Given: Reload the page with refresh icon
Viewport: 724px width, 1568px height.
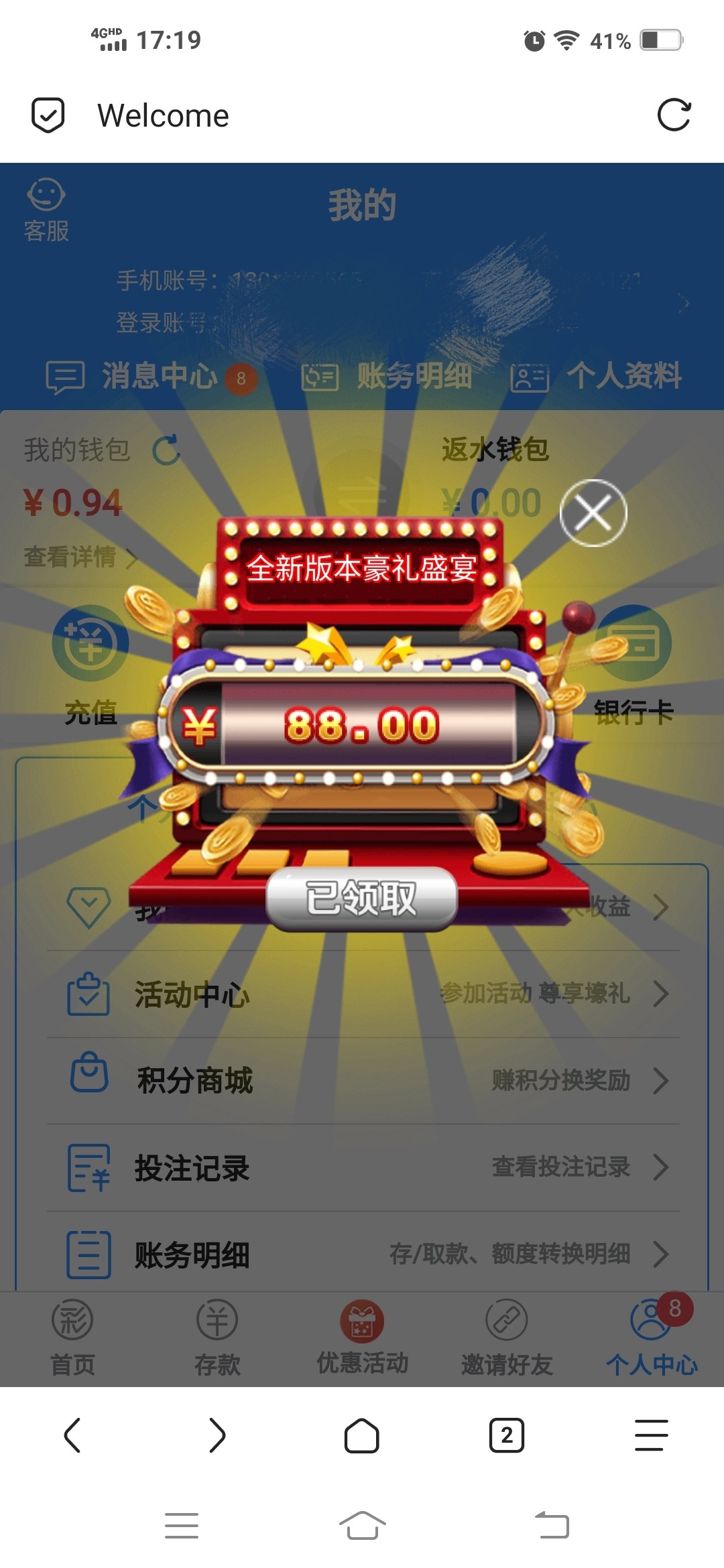Looking at the screenshot, I should tap(674, 115).
